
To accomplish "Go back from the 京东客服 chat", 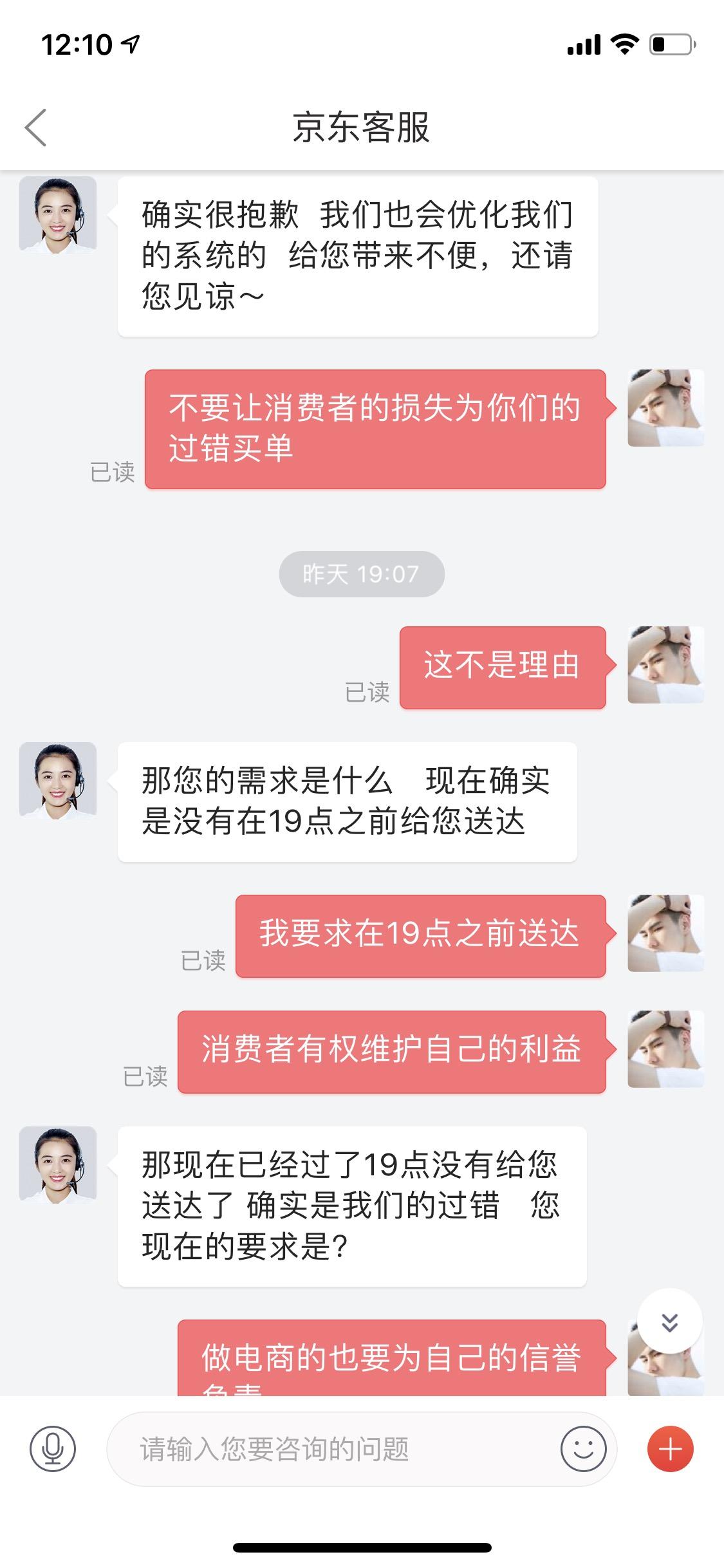I will [x=36, y=127].
